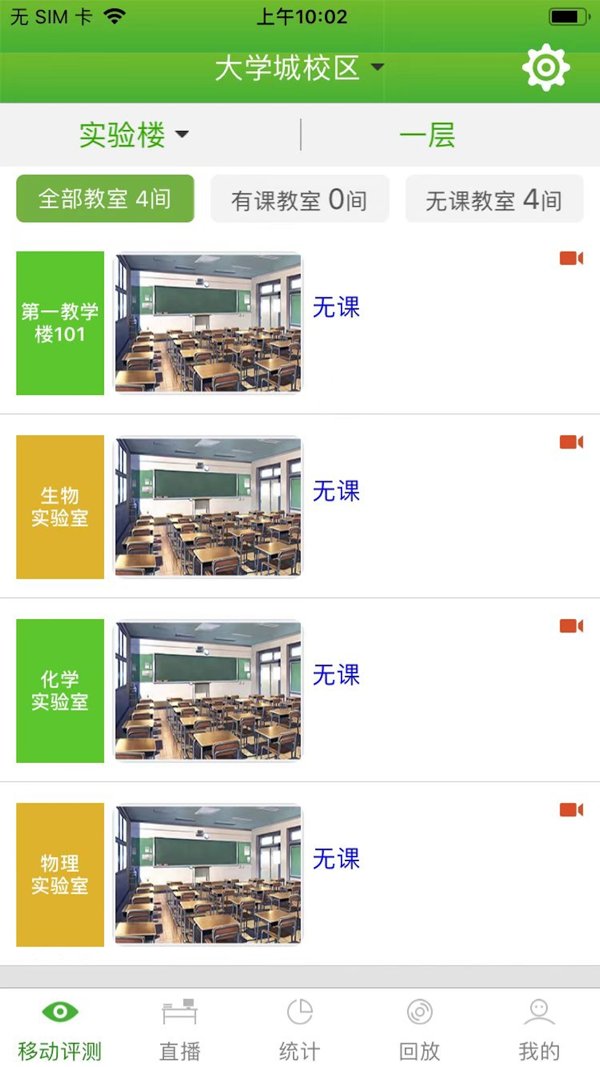The width and height of the screenshot is (600, 1067).
Task: Tap the video camera icon for 化学实验室
Action: 571,627
